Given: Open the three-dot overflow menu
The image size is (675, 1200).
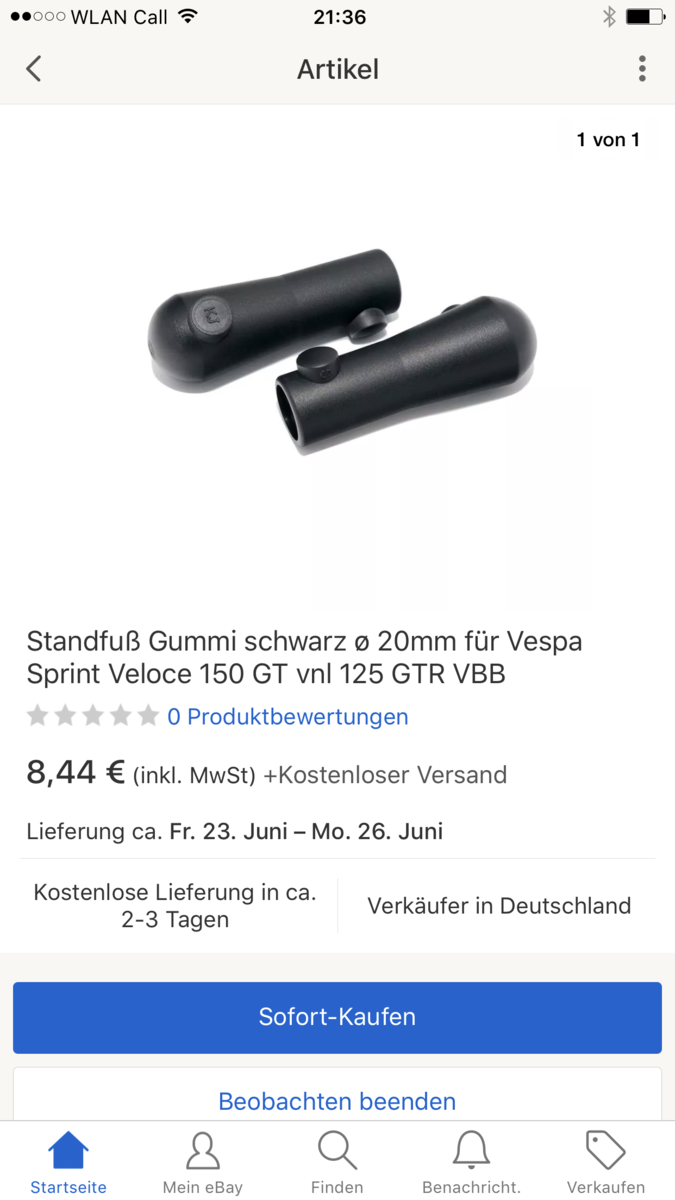Looking at the screenshot, I should click(642, 69).
